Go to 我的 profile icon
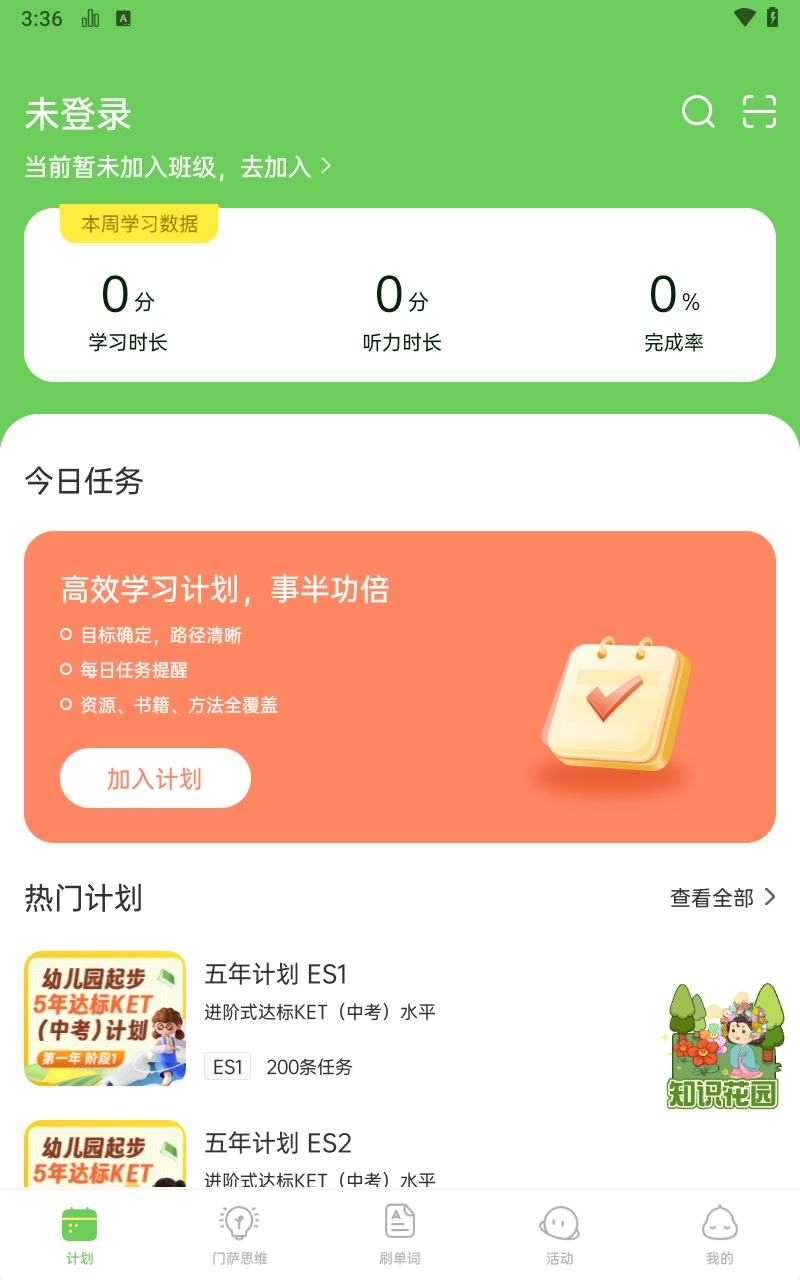 720,1221
